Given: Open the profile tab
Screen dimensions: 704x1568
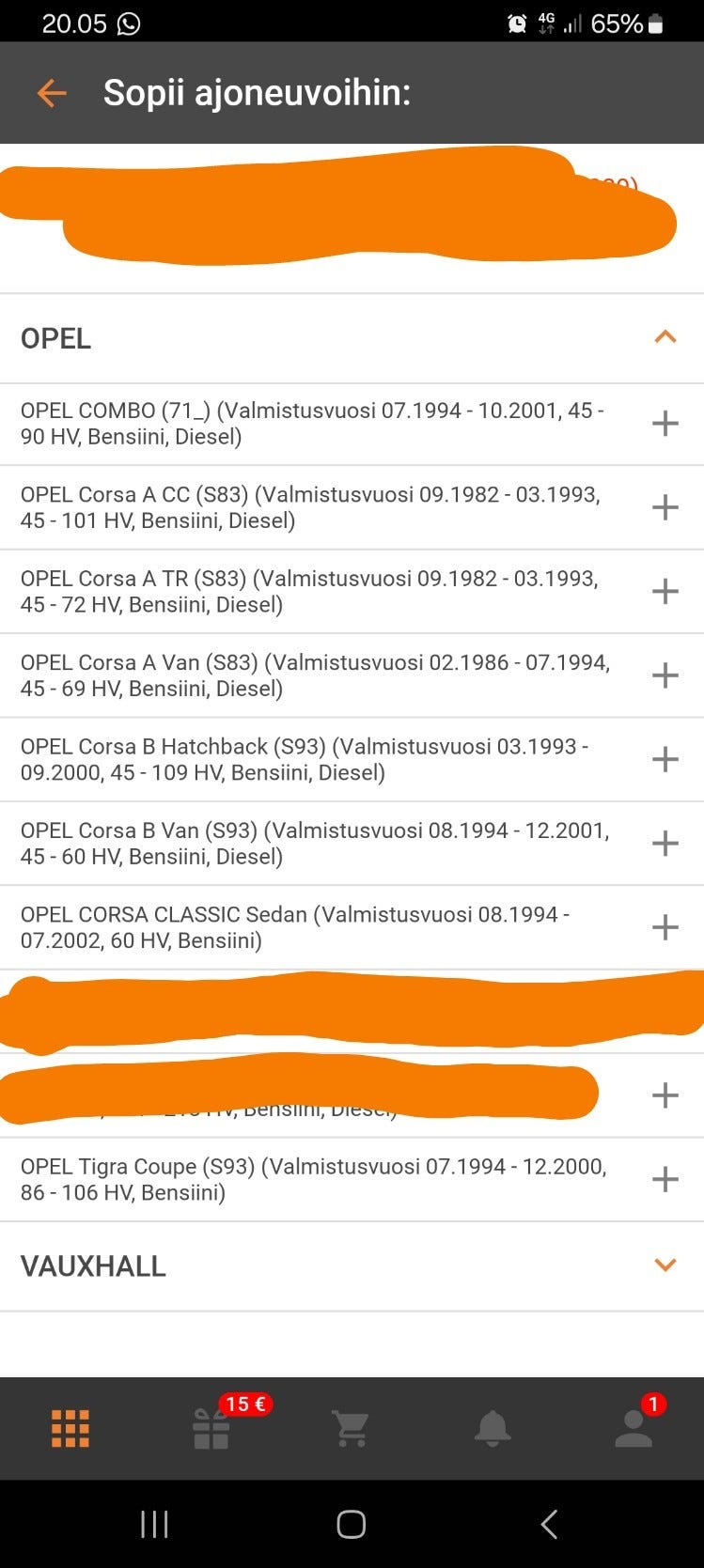Looking at the screenshot, I should pyautogui.click(x=634, y=1429).
